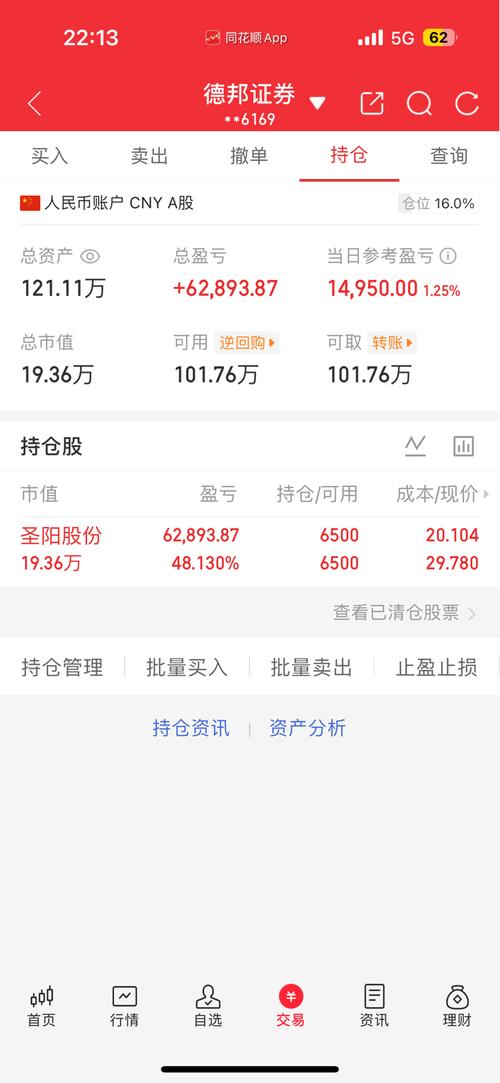This screenshot has height=1083, width=500.
Task: Open the 圣阳股份 holding row
Action: [249, 549]
